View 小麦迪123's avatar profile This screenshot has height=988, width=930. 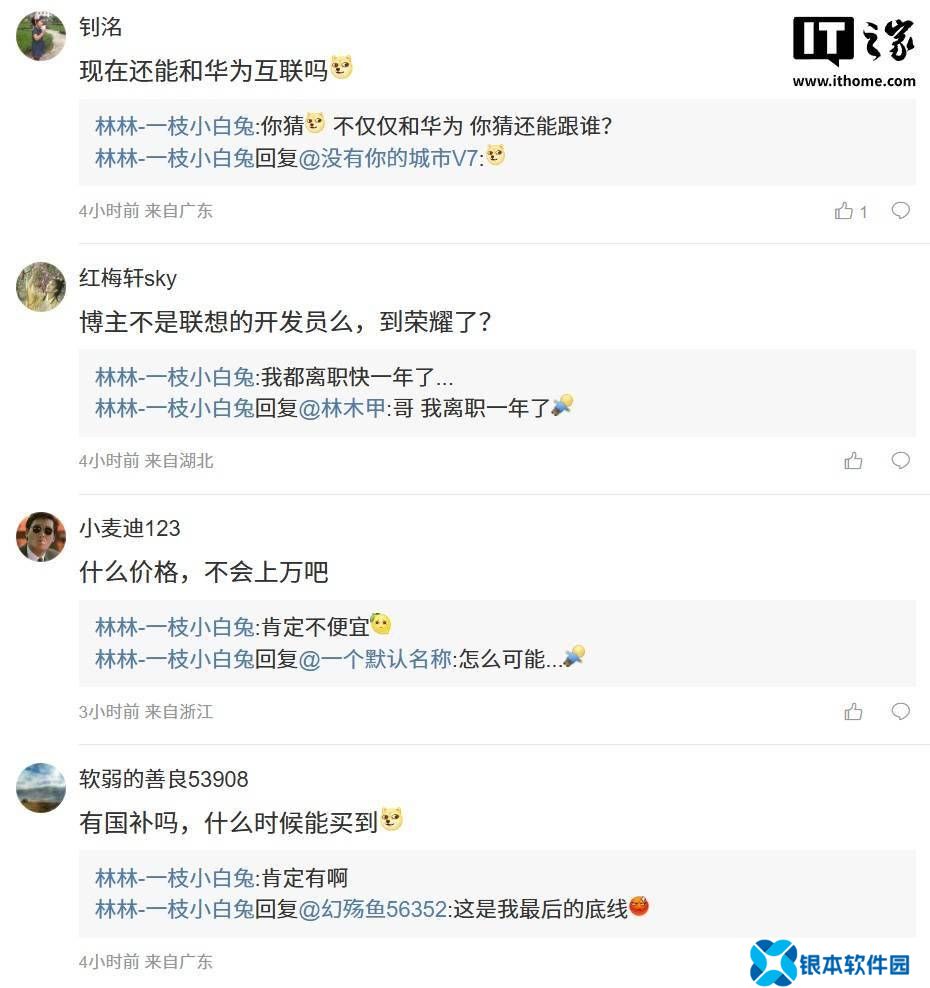(41, 537)
